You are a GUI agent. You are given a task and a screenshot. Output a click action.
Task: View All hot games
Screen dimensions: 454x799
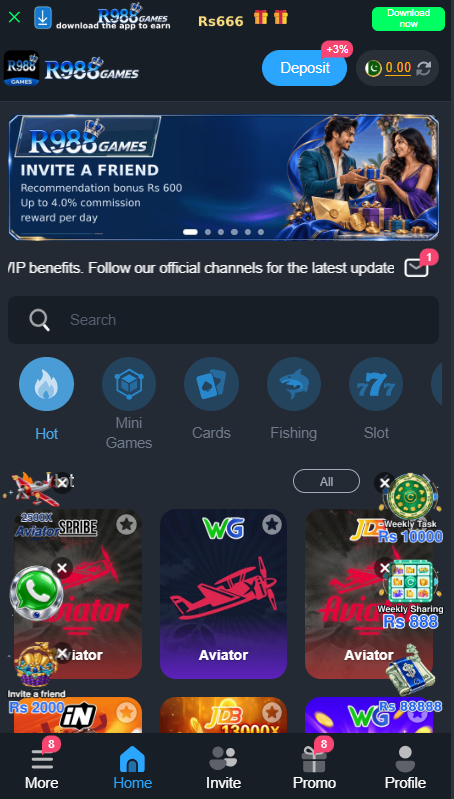coord(327,481)
